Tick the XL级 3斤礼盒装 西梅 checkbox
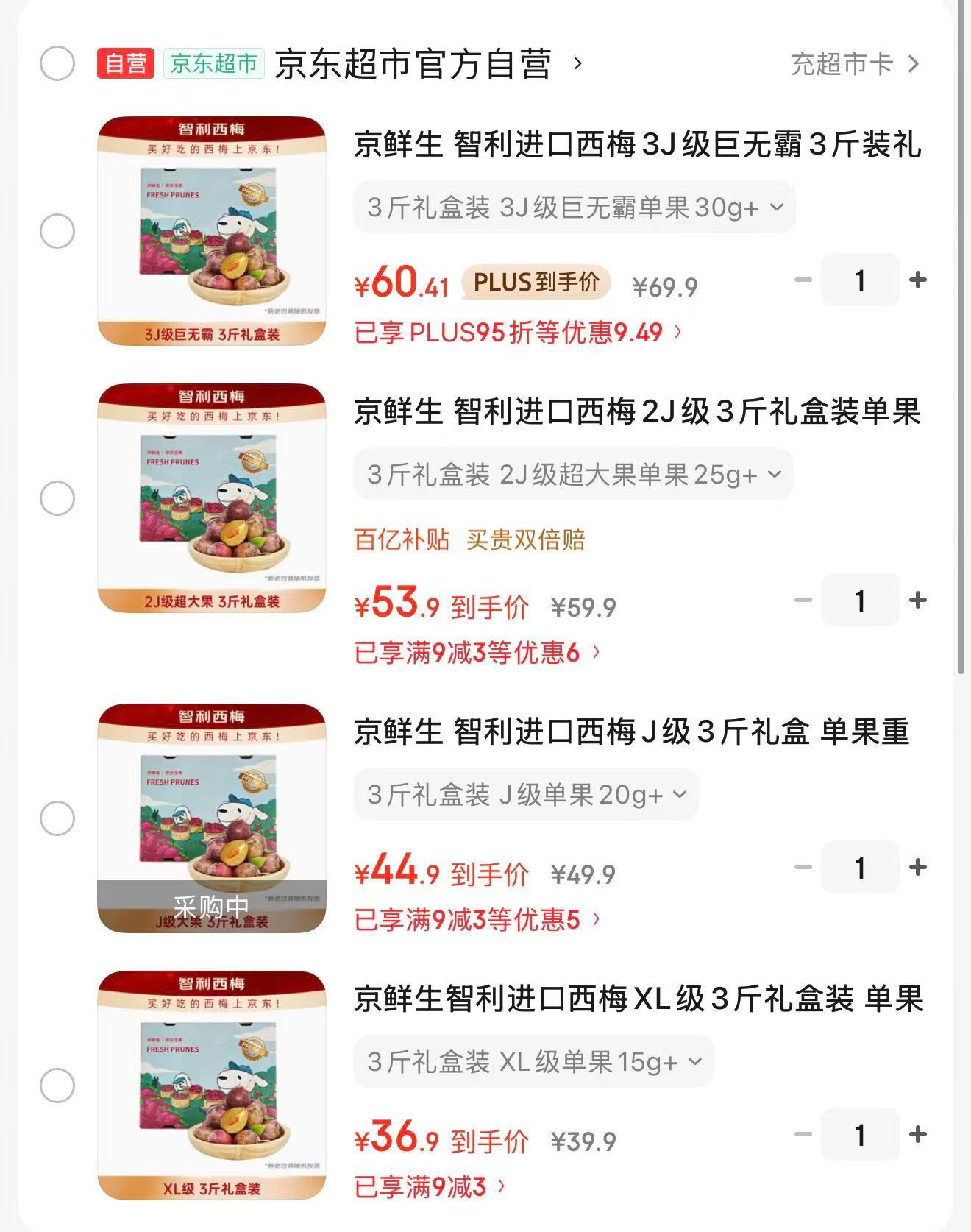971x1232 pixels. coord(57,1086)
